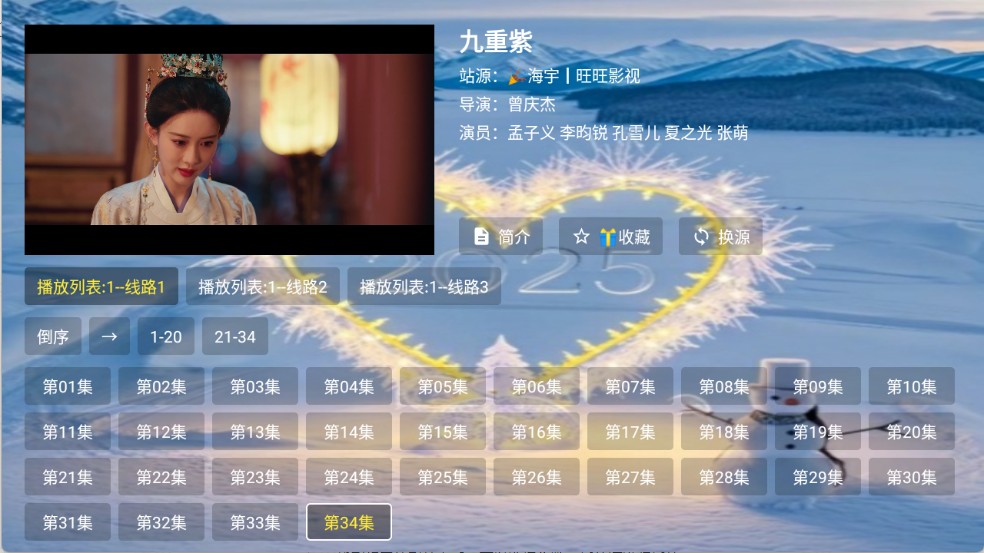This screenshot has width=984, height=553.
Task: Switch to 播放列表:1--线路3
Action: (x=424, y=287)
